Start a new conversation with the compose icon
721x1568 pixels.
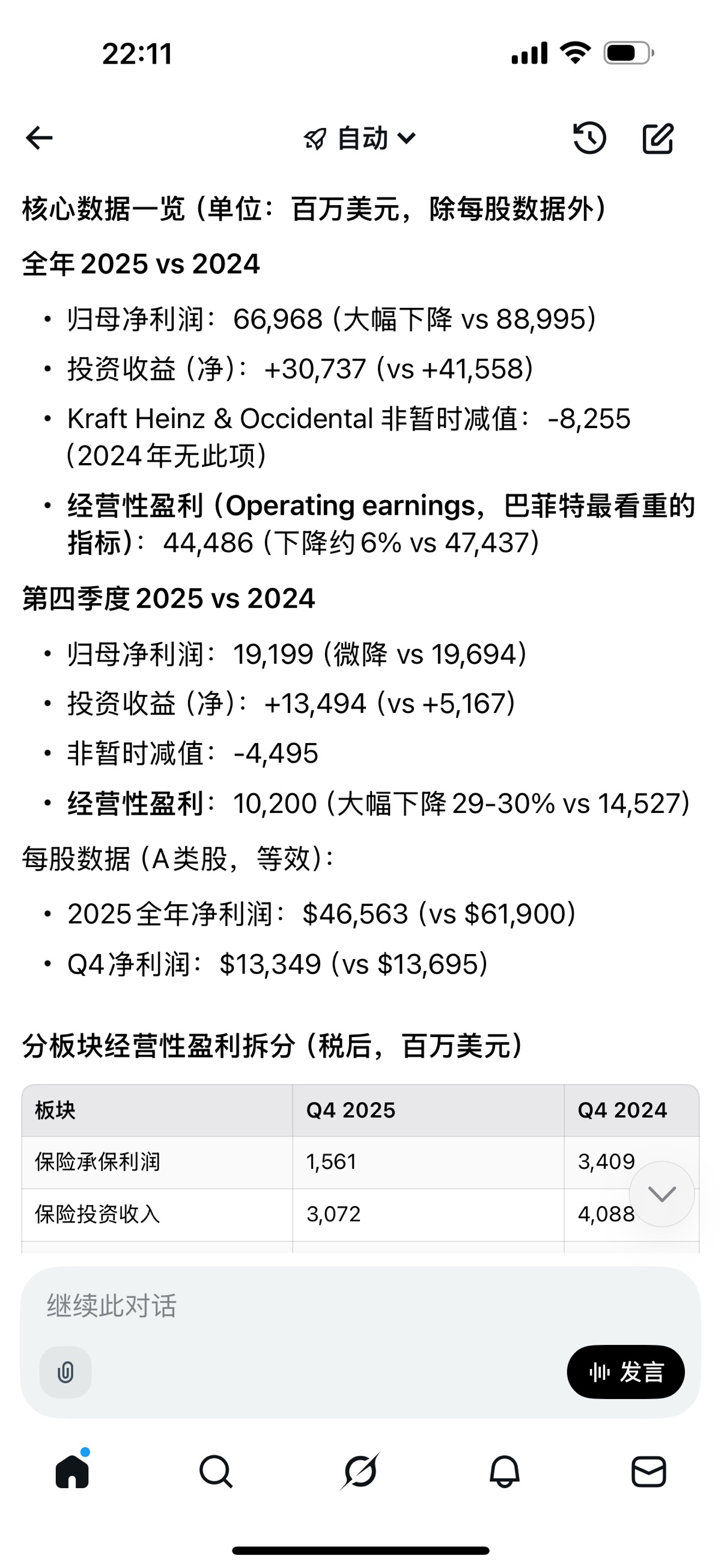pyautogui.click(x=659, y=138)
